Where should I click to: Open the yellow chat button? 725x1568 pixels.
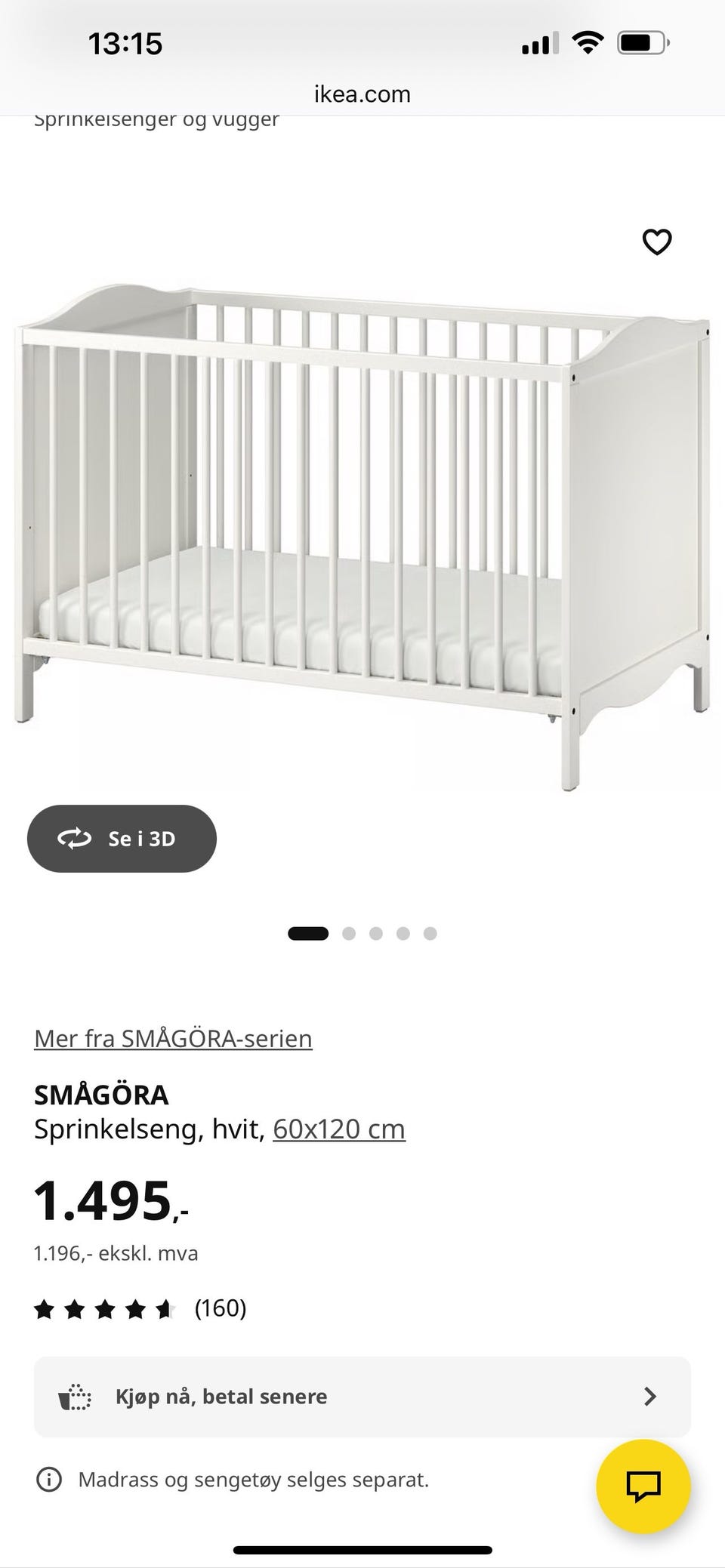coord(643,1486)
